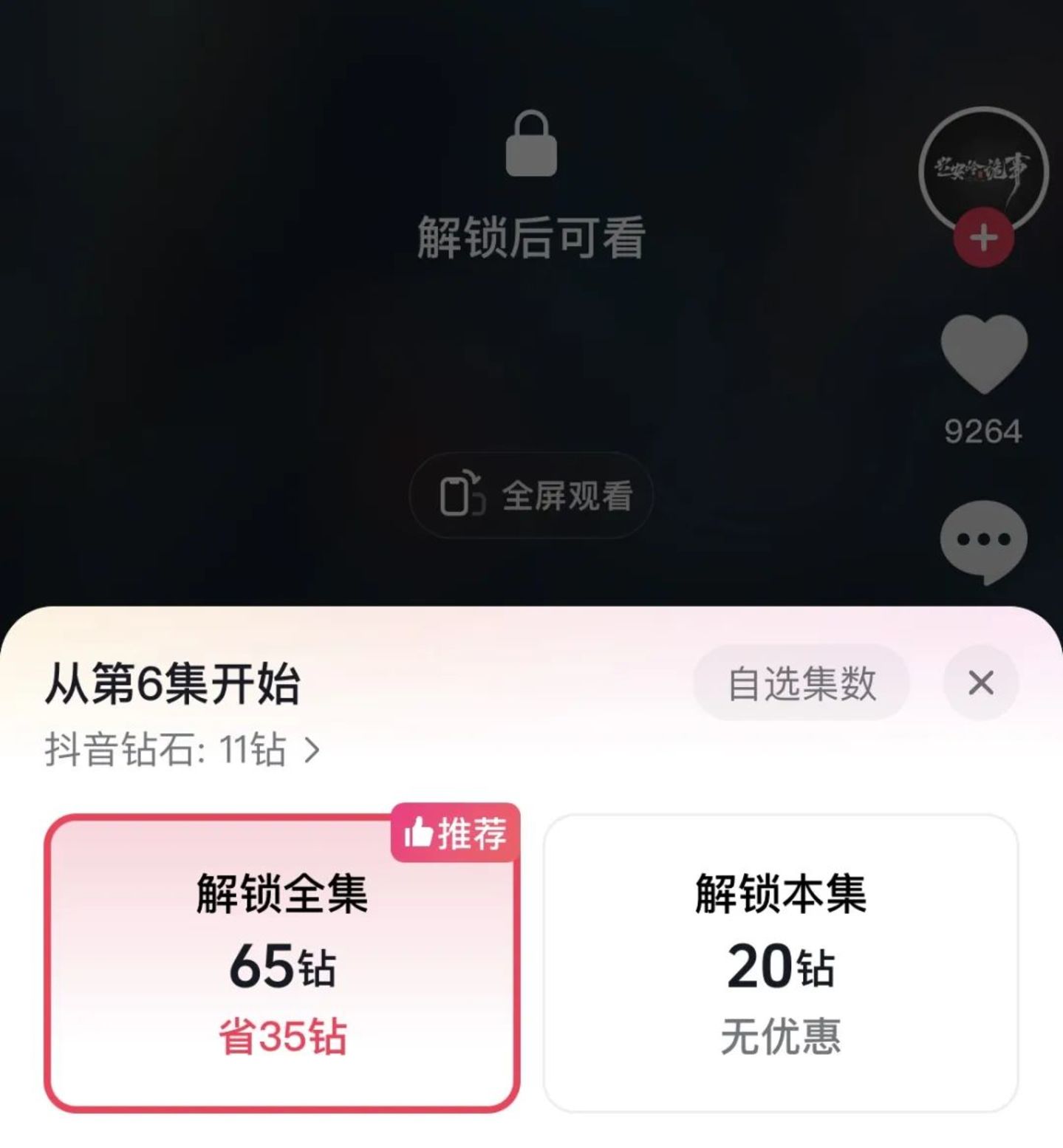Switch to 全屏观看 fullscreen mode

[531, 496]
